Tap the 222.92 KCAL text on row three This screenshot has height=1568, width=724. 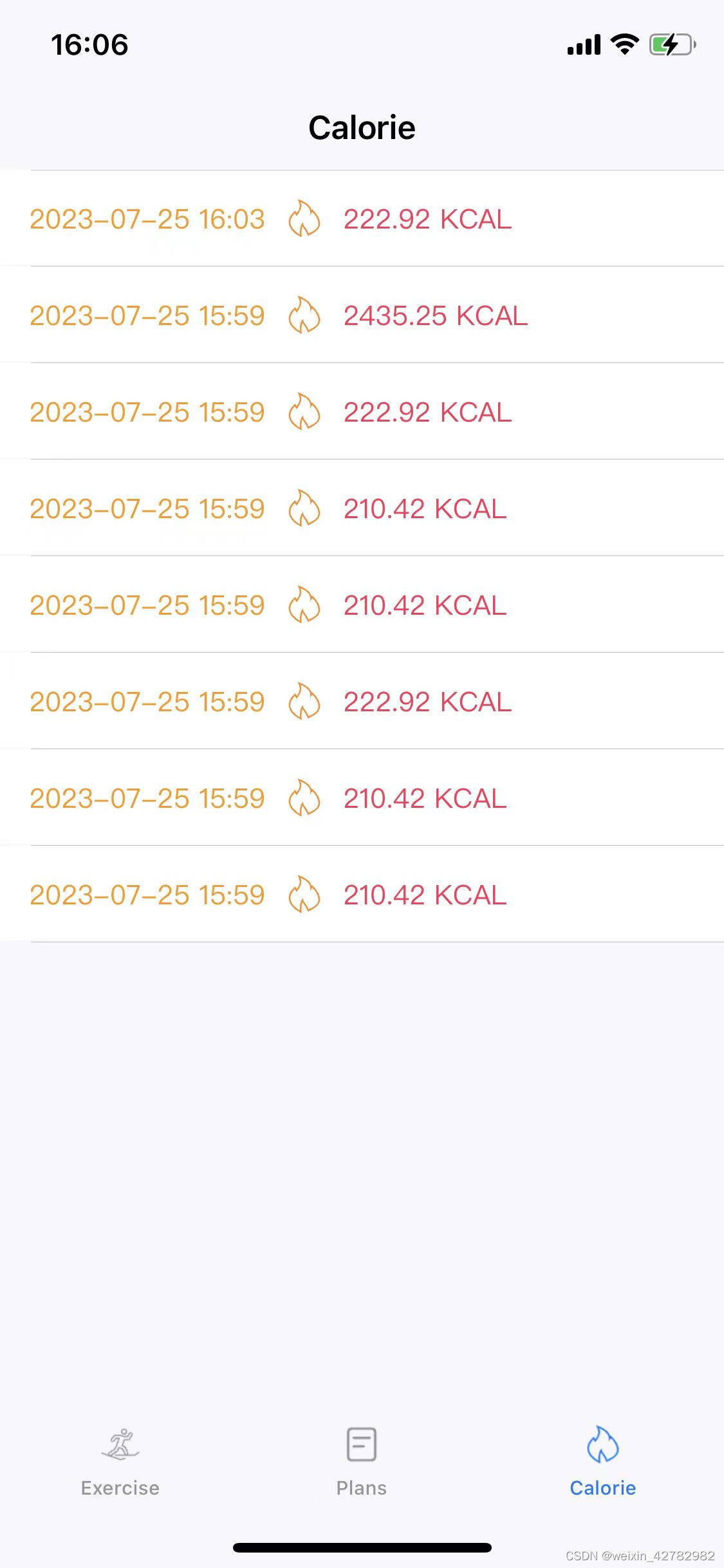coord(427,411)
